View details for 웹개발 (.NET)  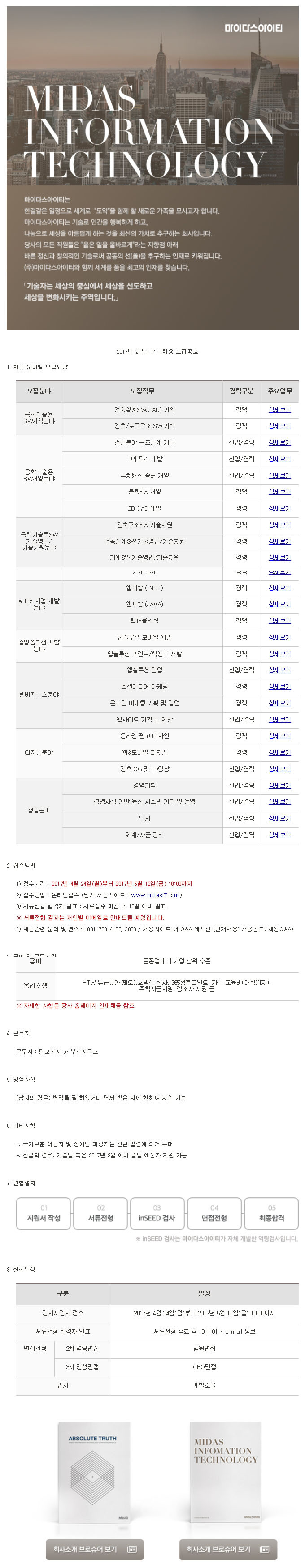tap(279, 588)
